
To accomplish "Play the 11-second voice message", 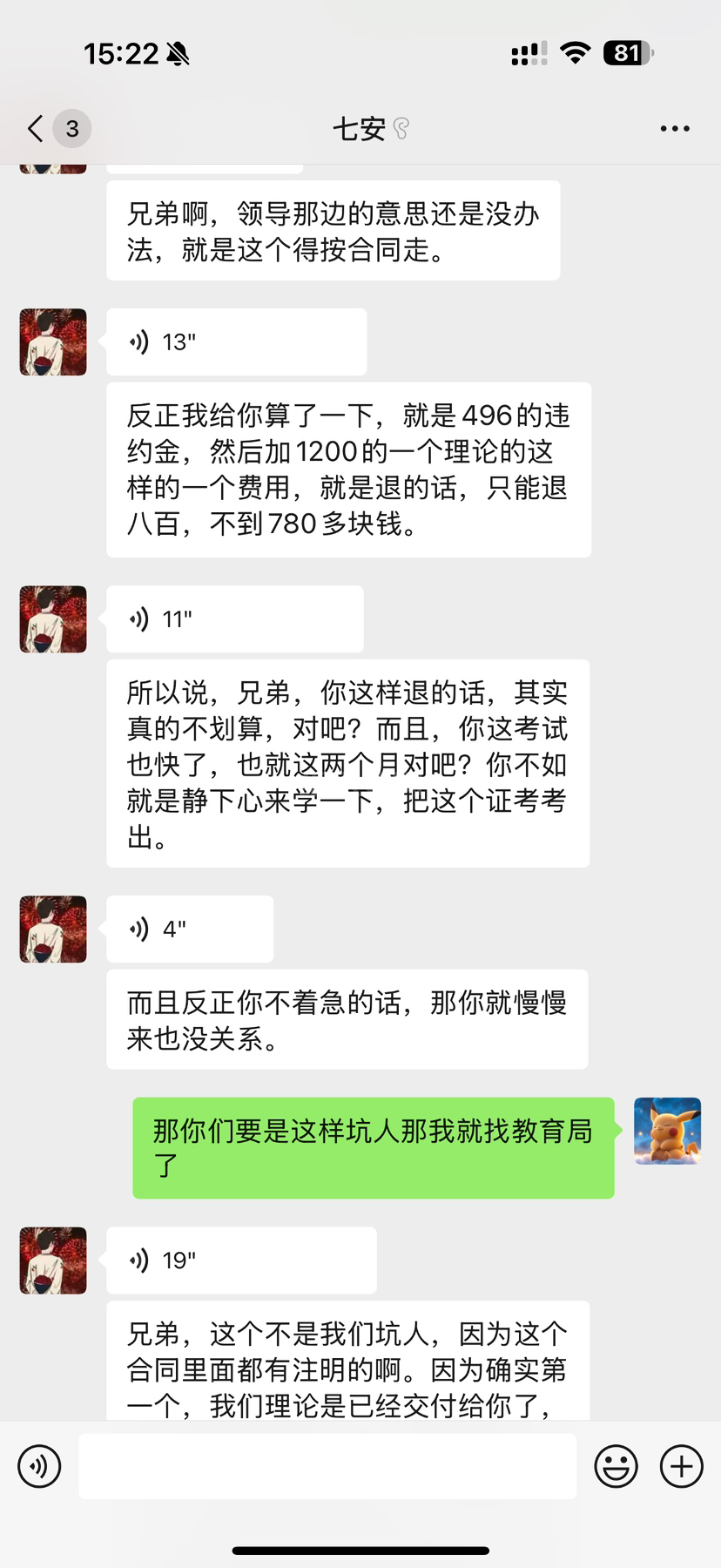I will pyautogui.click(x=234, y=619).
